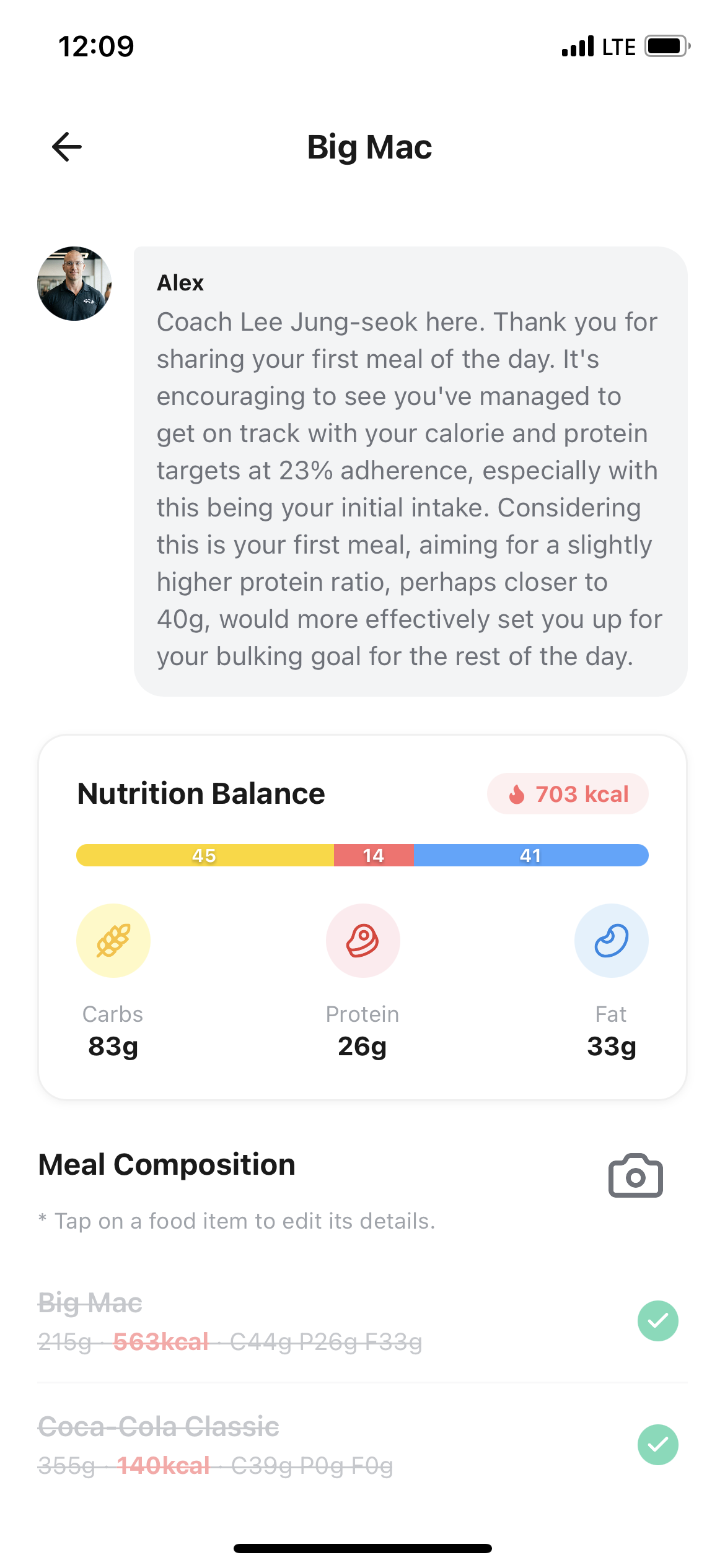The image size is (725, 1568).
Task: Tap the back arrow to leave Big Mac
Action: [x=64, y=146]
